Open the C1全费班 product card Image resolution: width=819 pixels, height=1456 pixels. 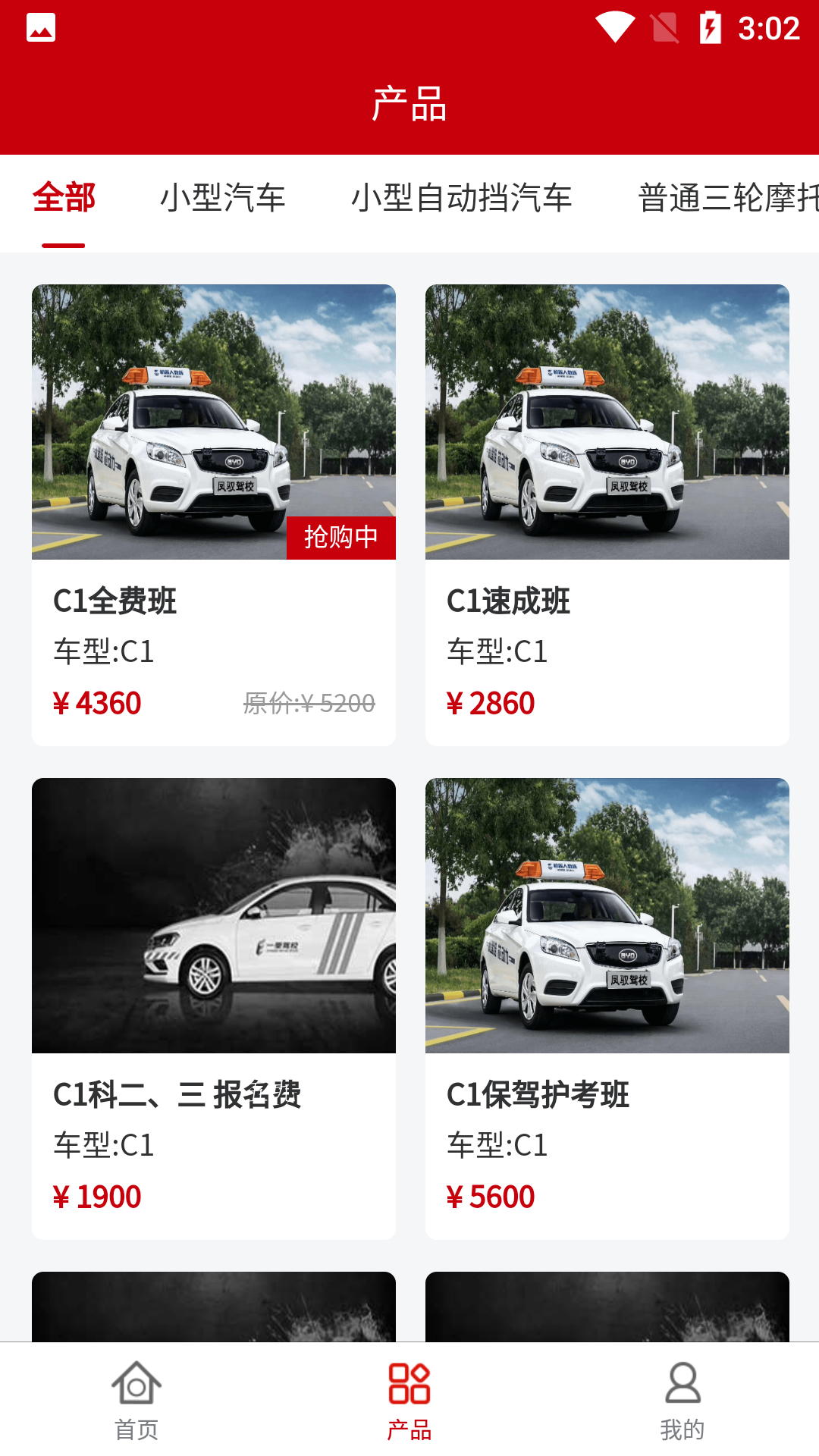(214, 515)
